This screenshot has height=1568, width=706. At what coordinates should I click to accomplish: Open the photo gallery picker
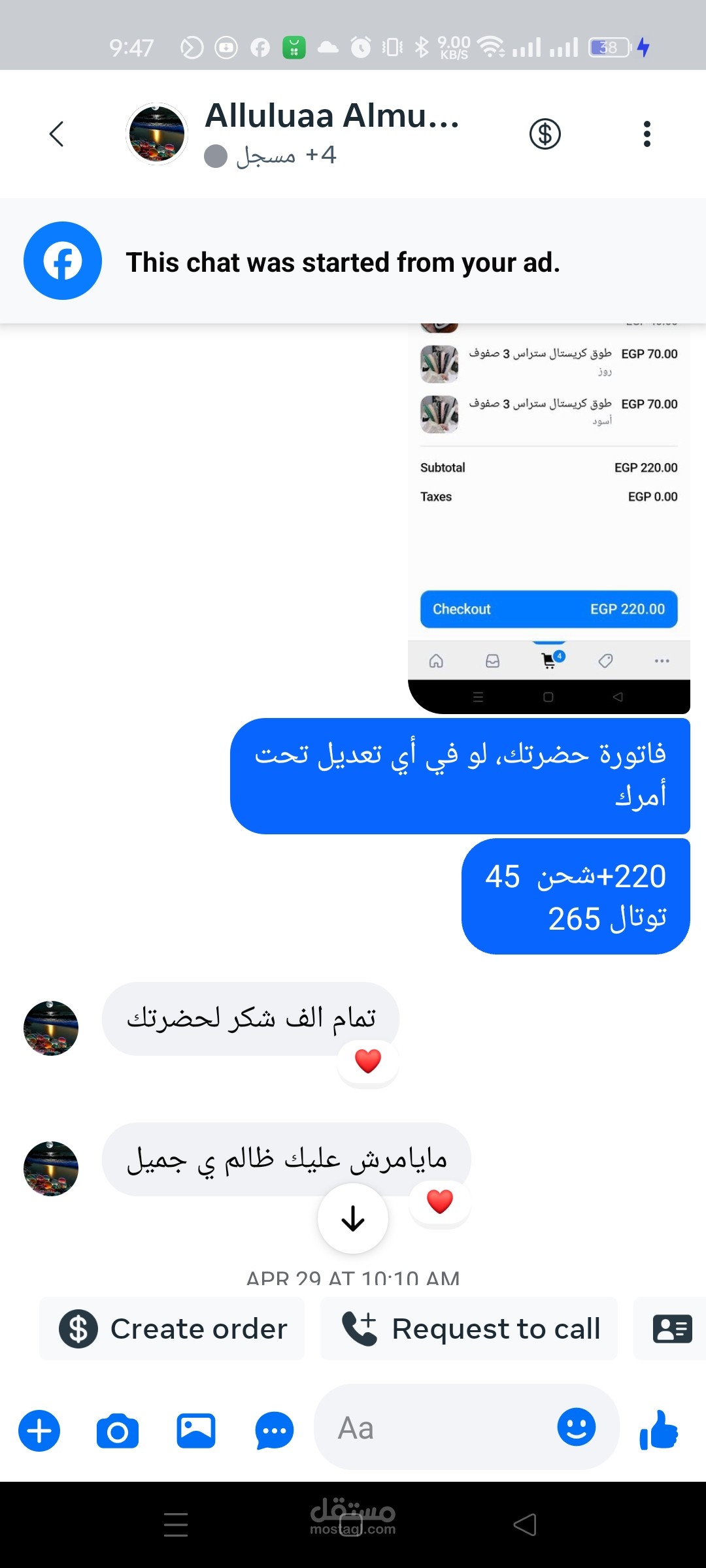(196, 1431)
